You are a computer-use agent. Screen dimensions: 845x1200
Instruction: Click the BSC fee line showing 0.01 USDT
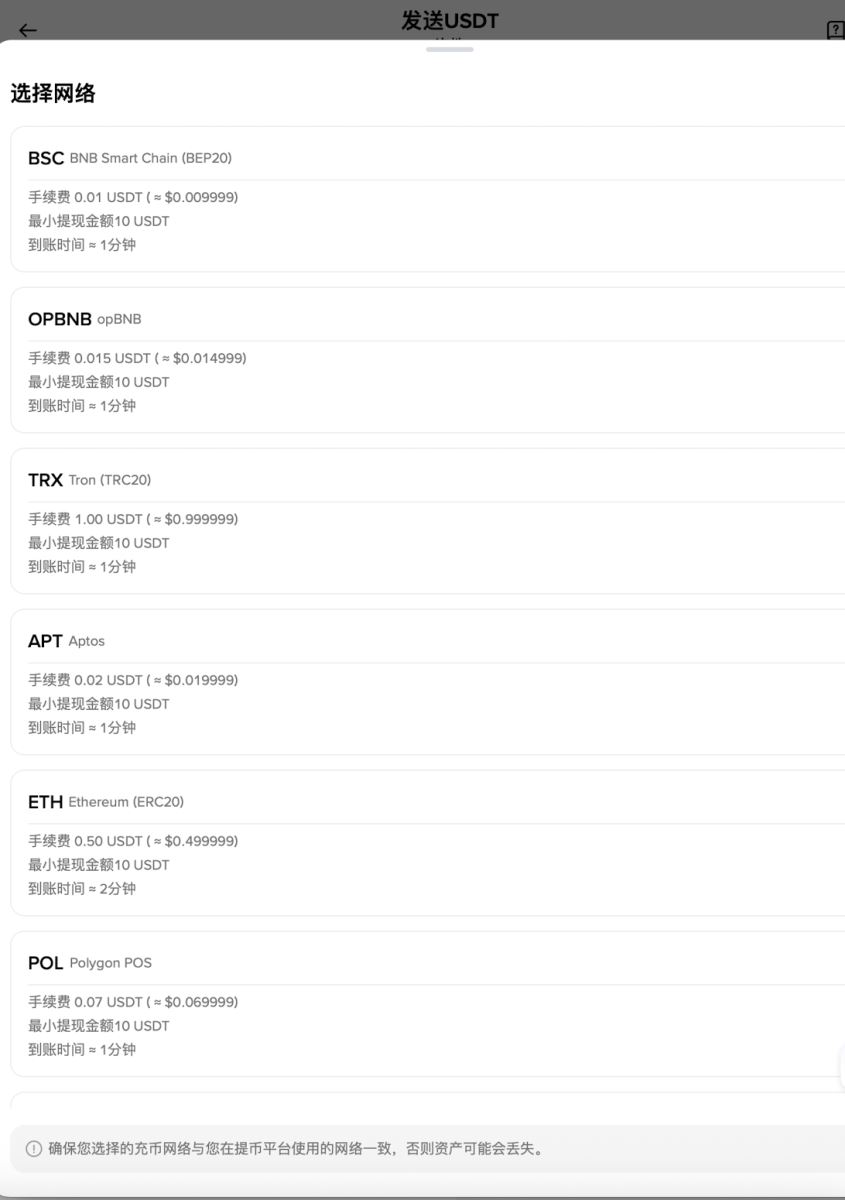(133, 197)
